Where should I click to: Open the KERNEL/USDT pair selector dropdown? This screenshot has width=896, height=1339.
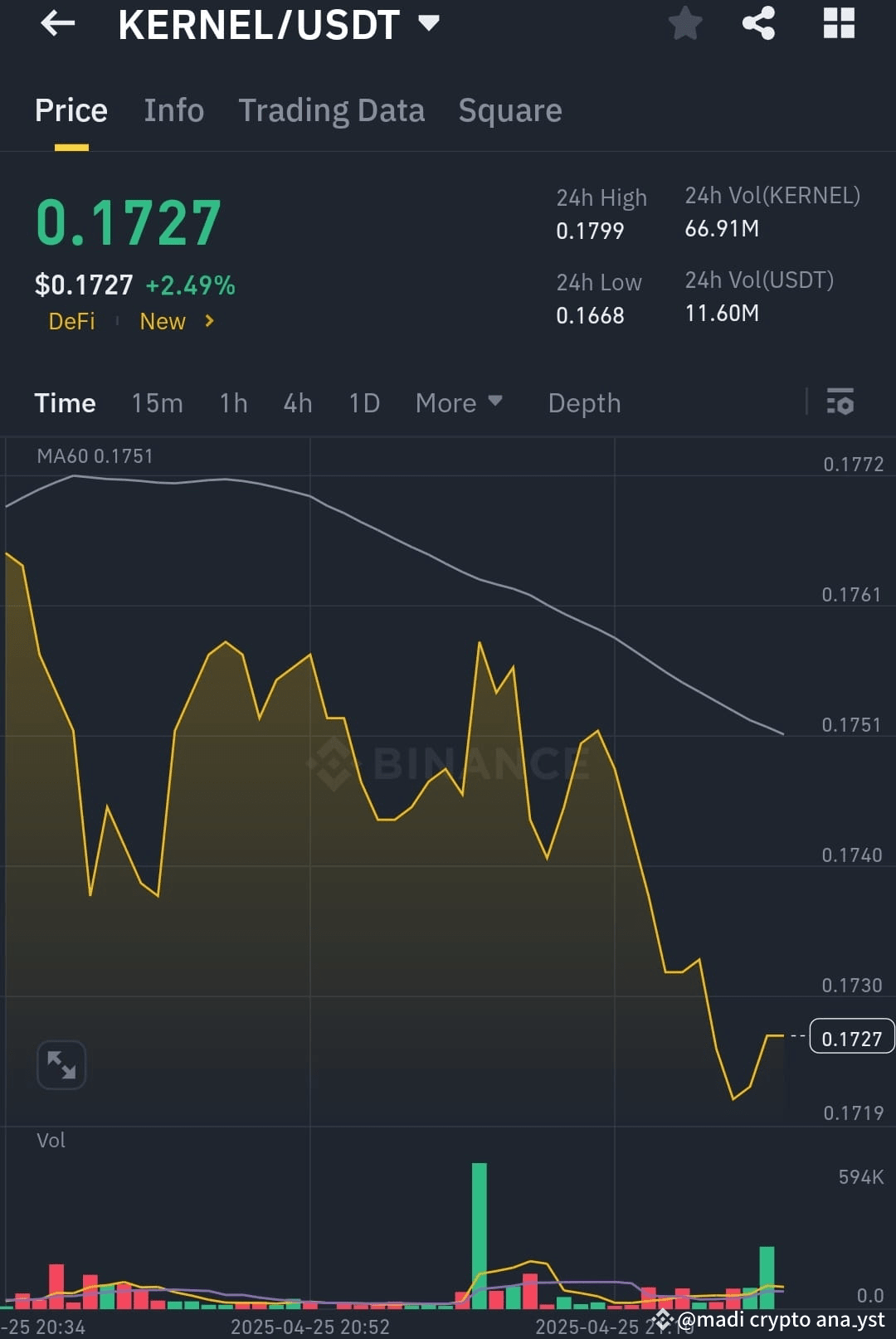point(428,23)
